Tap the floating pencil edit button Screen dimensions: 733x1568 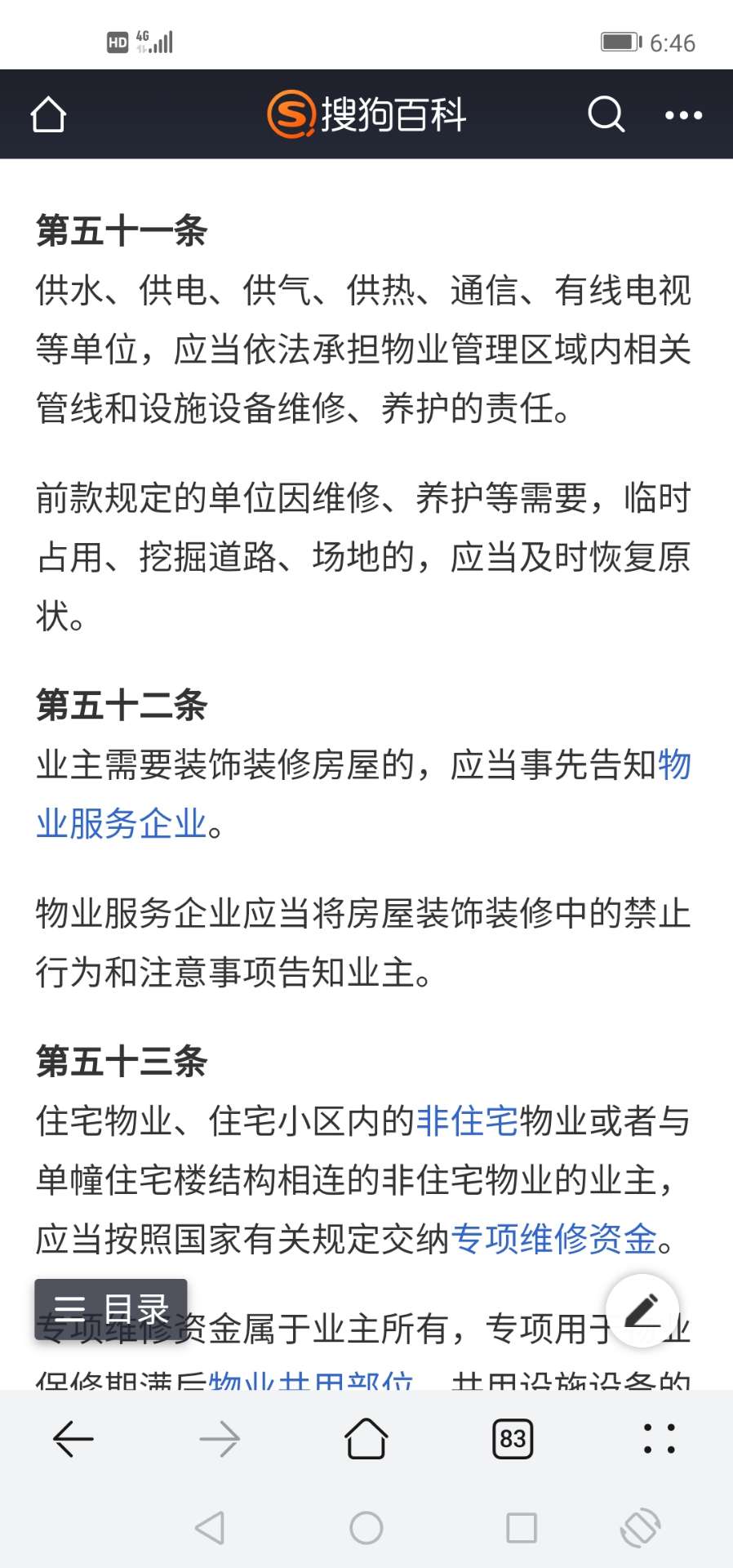click(x=642, y=1311)
